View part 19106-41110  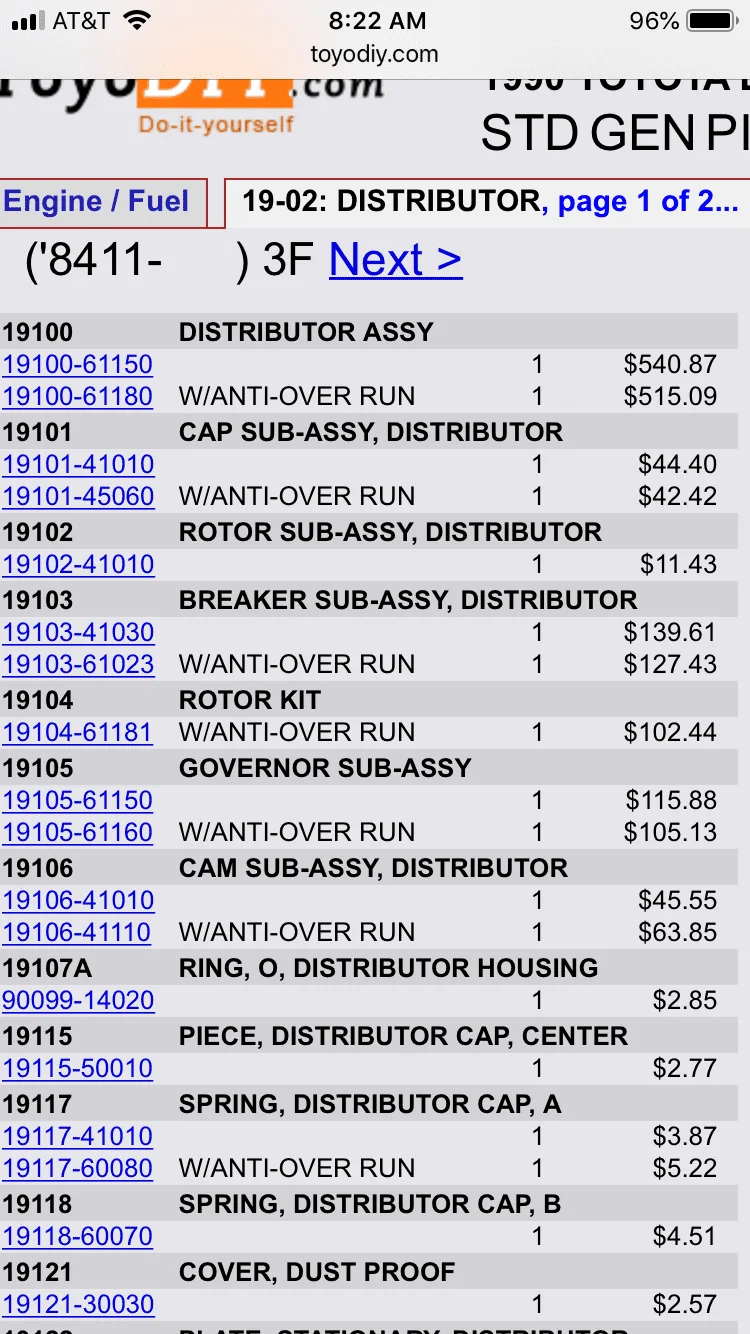click(x=78, y=933)
